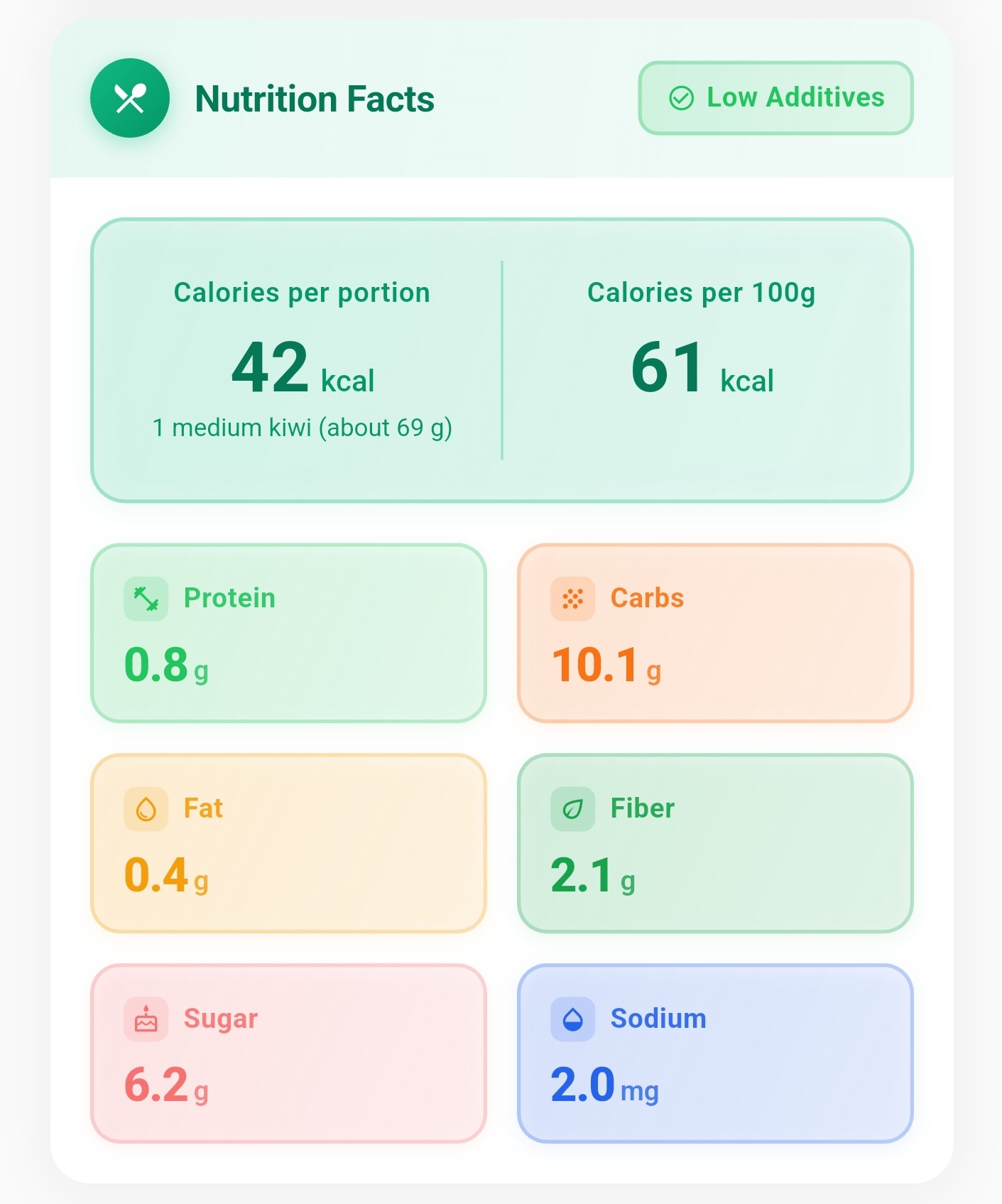Click the 1 medium kiwi serving text

(302, 427)
